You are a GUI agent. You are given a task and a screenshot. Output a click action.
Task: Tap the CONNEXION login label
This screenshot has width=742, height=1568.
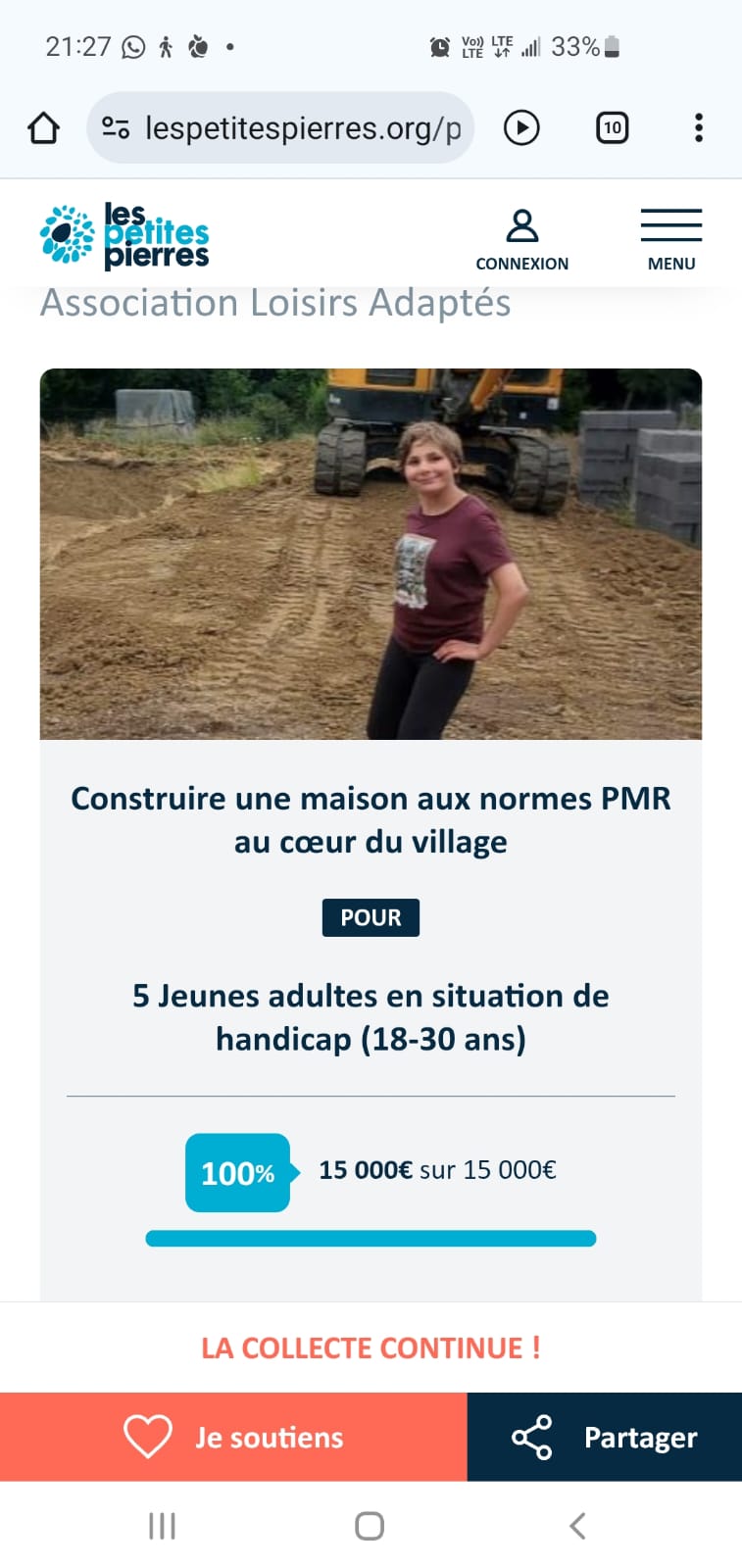click(x=522, y=263)
